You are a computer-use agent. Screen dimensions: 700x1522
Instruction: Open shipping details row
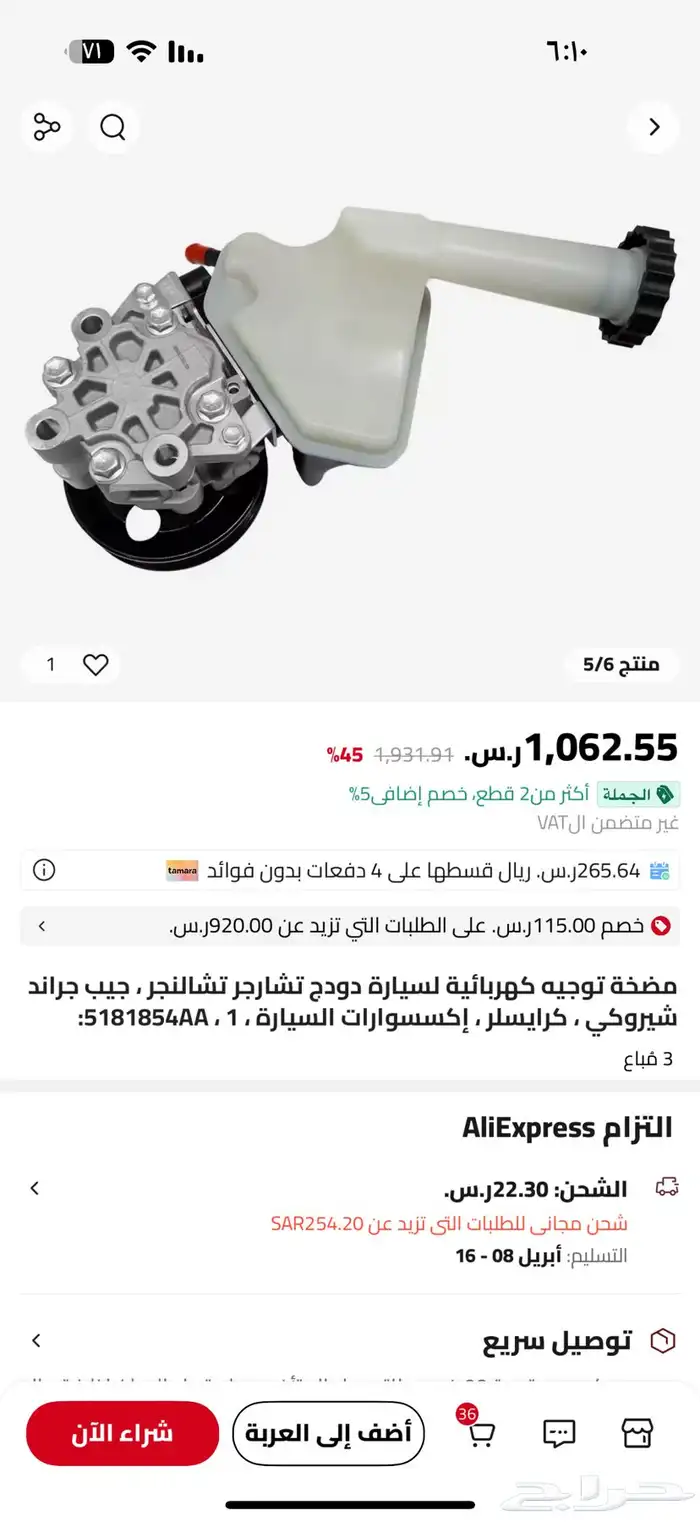point(350,1190)
